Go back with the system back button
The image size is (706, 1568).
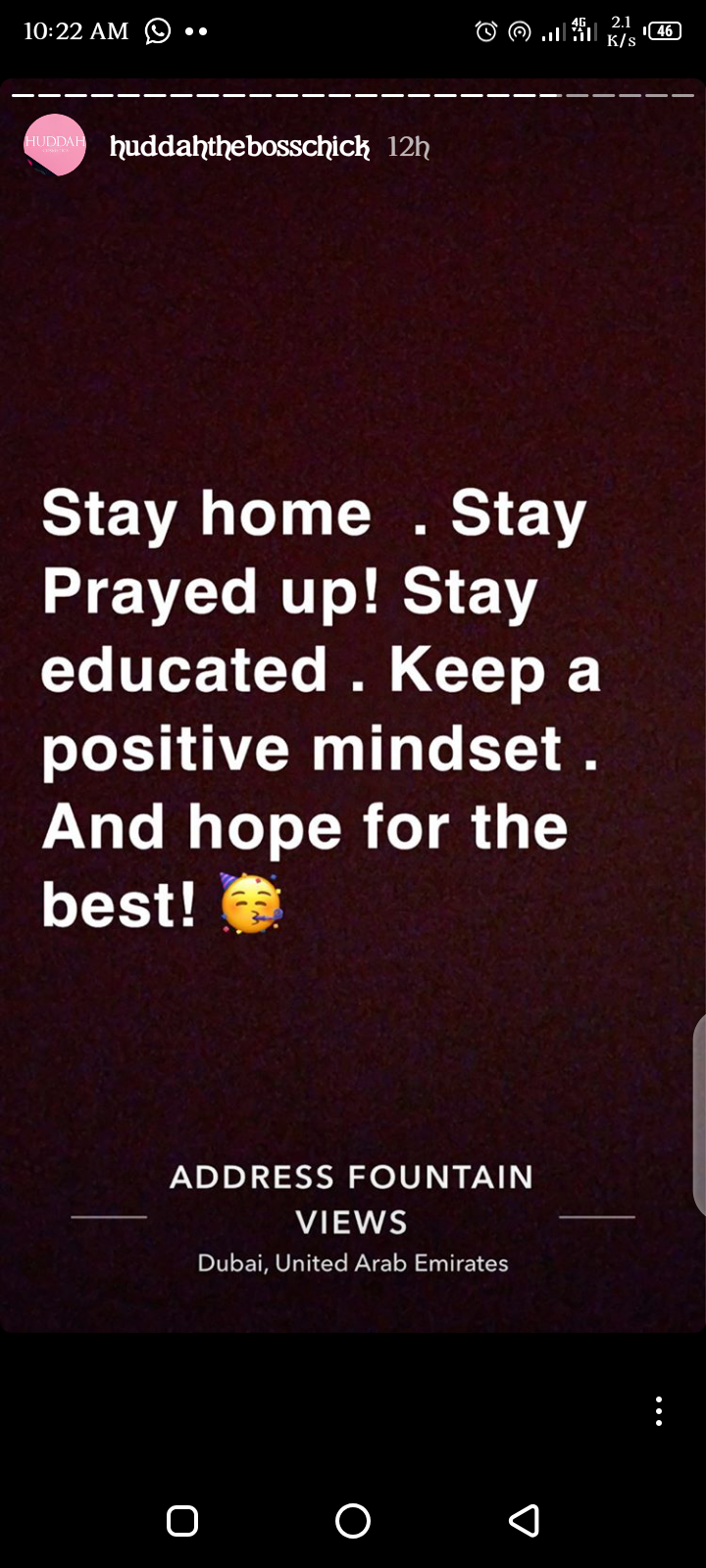(x=525, y=1520)
